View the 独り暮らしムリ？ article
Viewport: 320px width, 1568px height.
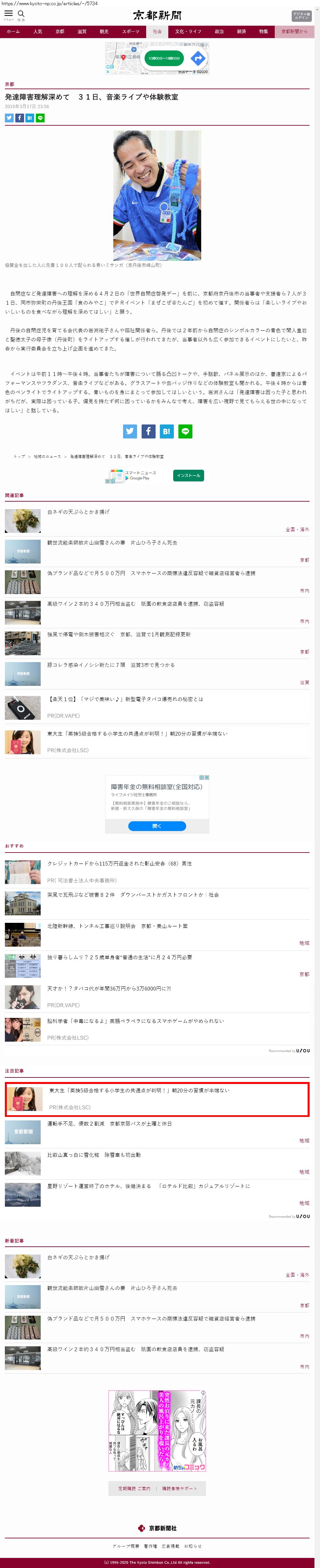119,957
